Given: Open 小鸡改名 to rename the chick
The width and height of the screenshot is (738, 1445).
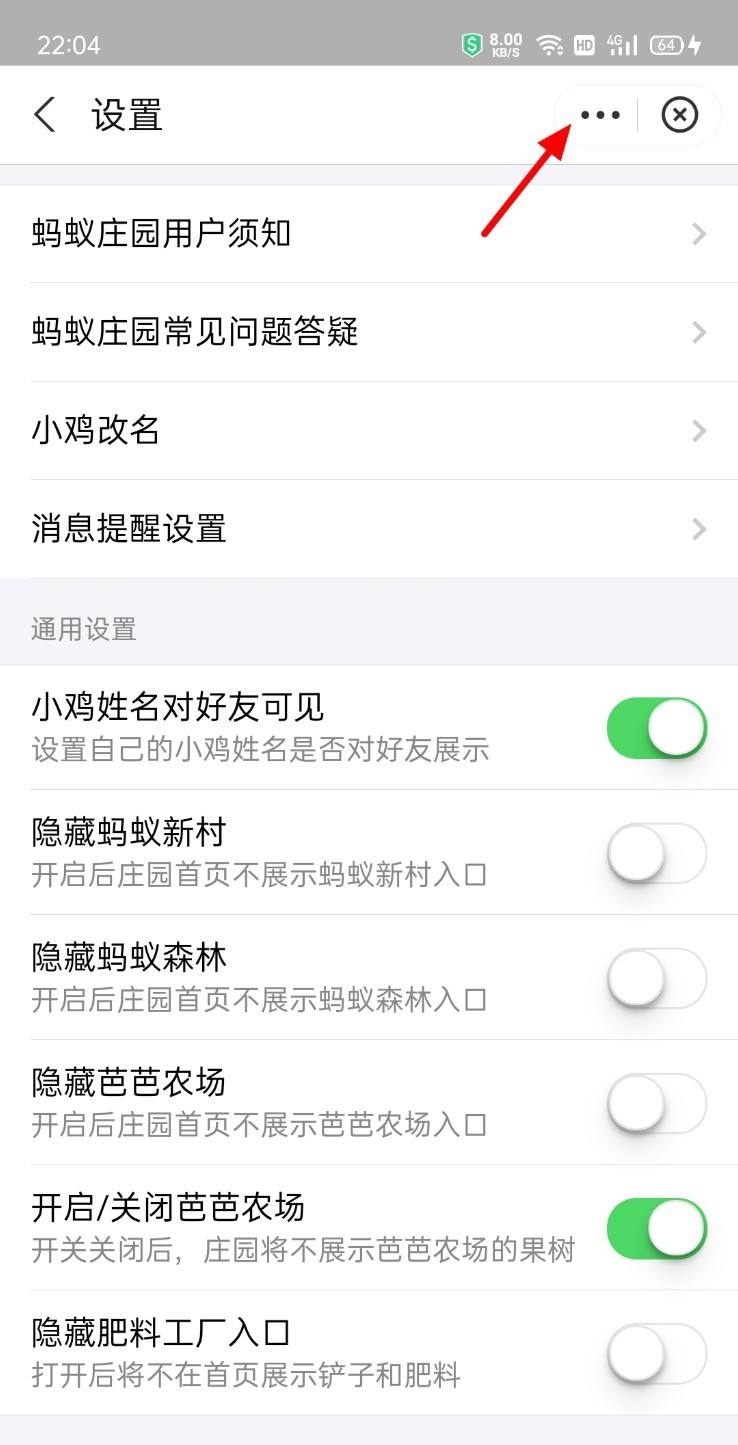Looking at the screenshot, I should pyautogui.click(x=368, y=430).
